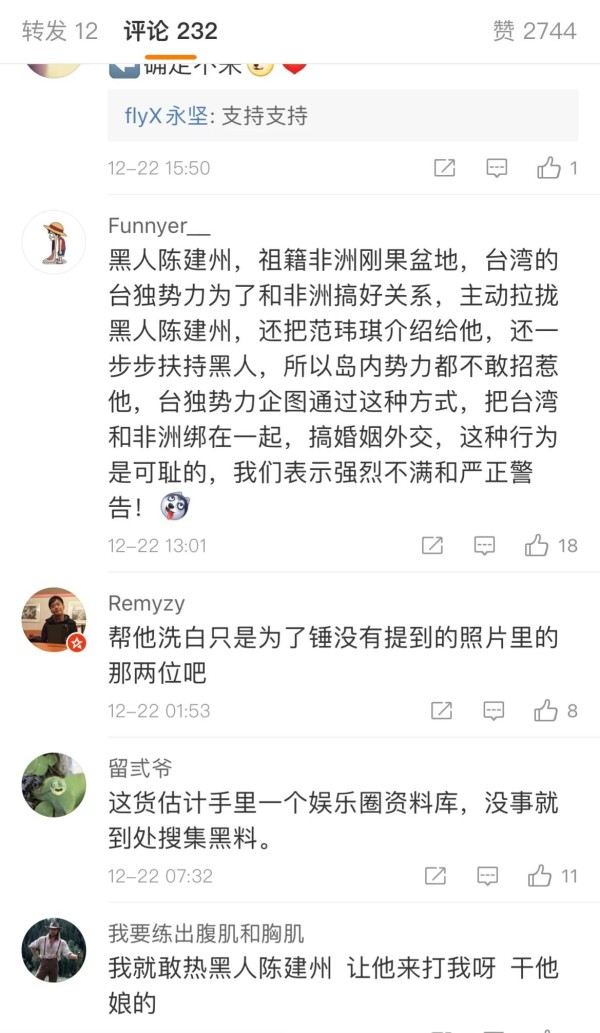Viewport: 600px width, 1033px height.
Task: Like 留弎爷's comment
Action: 540,876
